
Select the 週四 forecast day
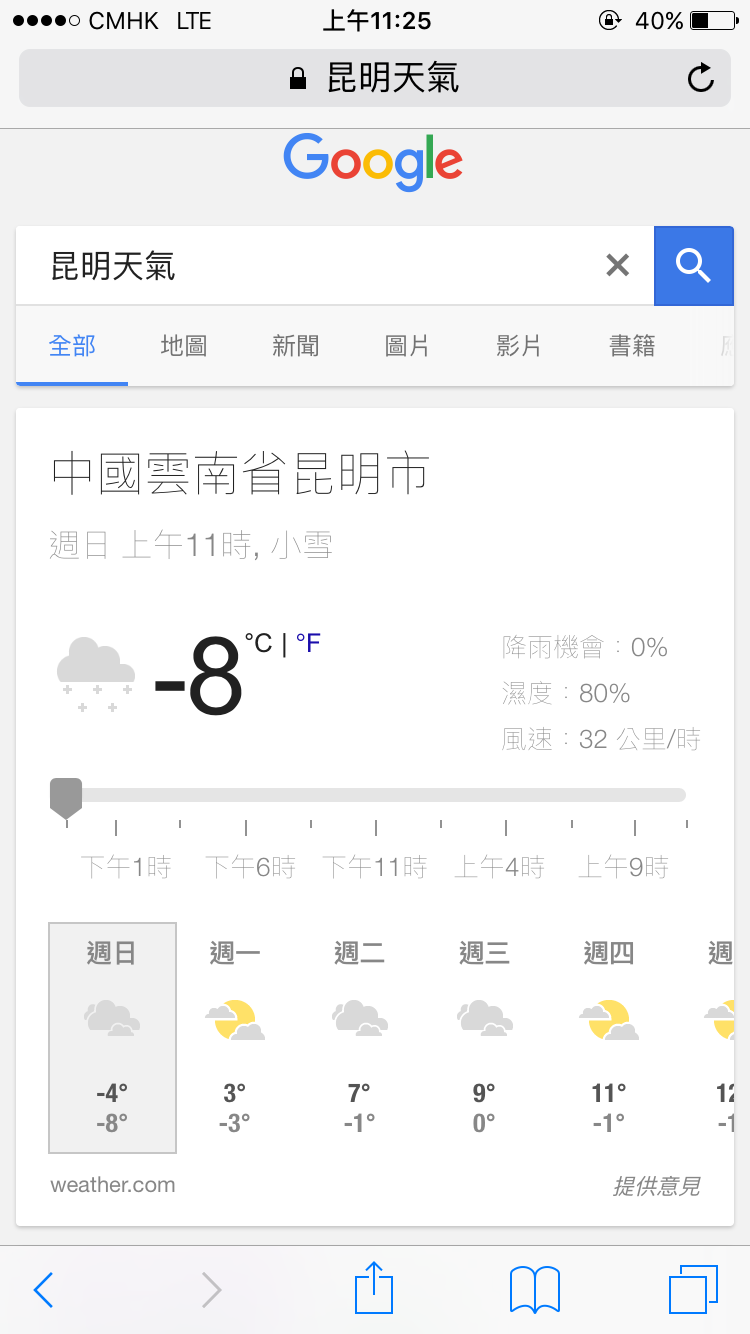pyautogui.click(x=609, y=1038)
